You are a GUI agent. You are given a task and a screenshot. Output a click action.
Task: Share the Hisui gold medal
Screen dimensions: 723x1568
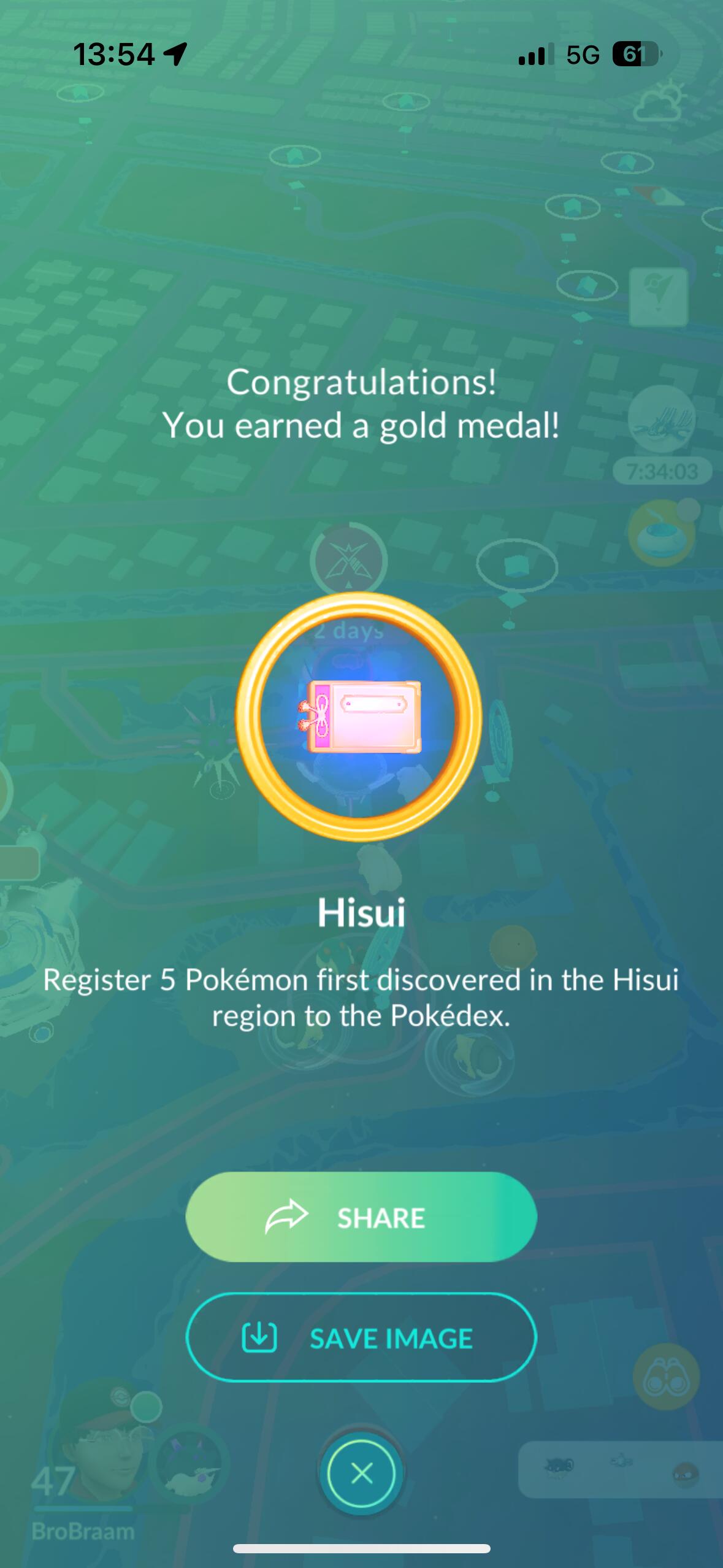[x=361, y=1217]
